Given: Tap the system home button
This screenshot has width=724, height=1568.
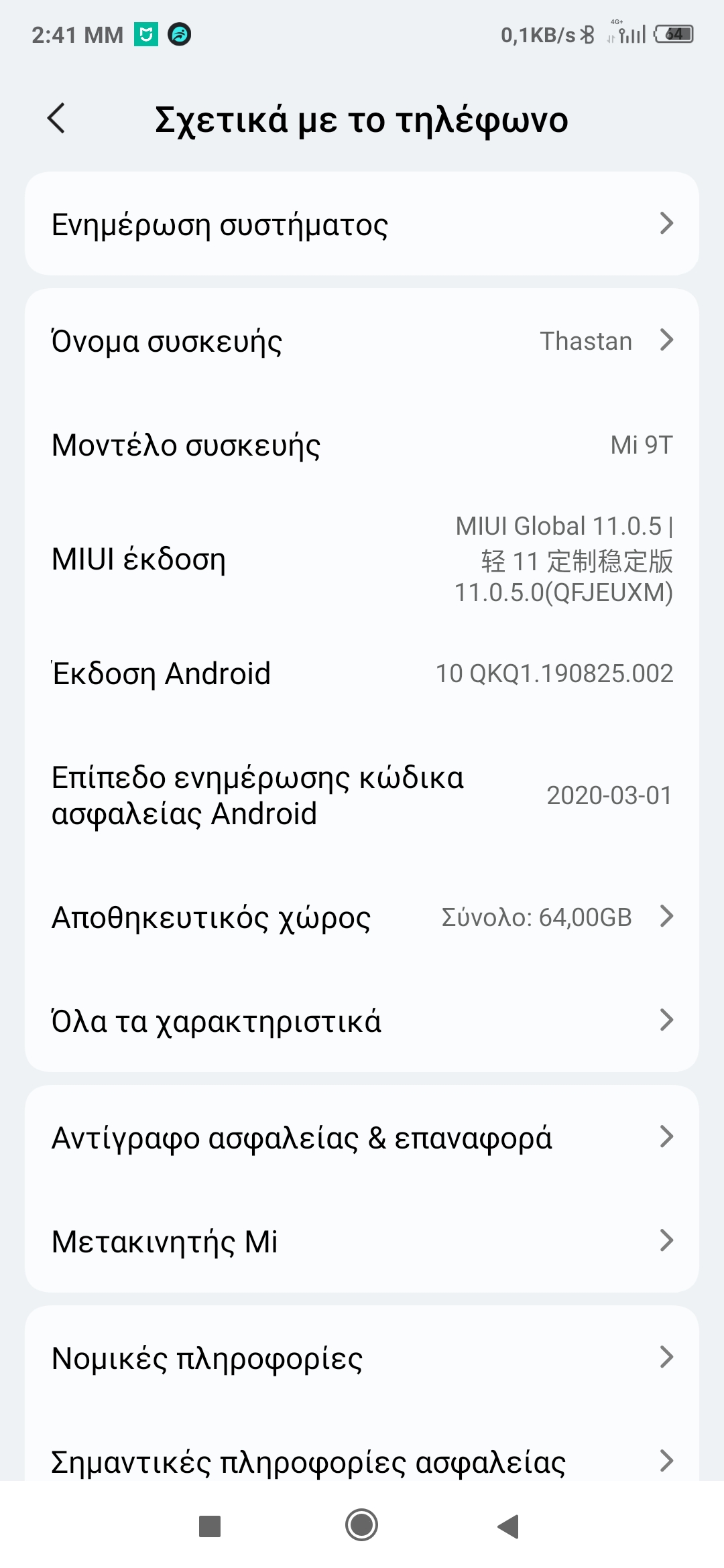Looking at the screenshot, I should pos(362,1526).
